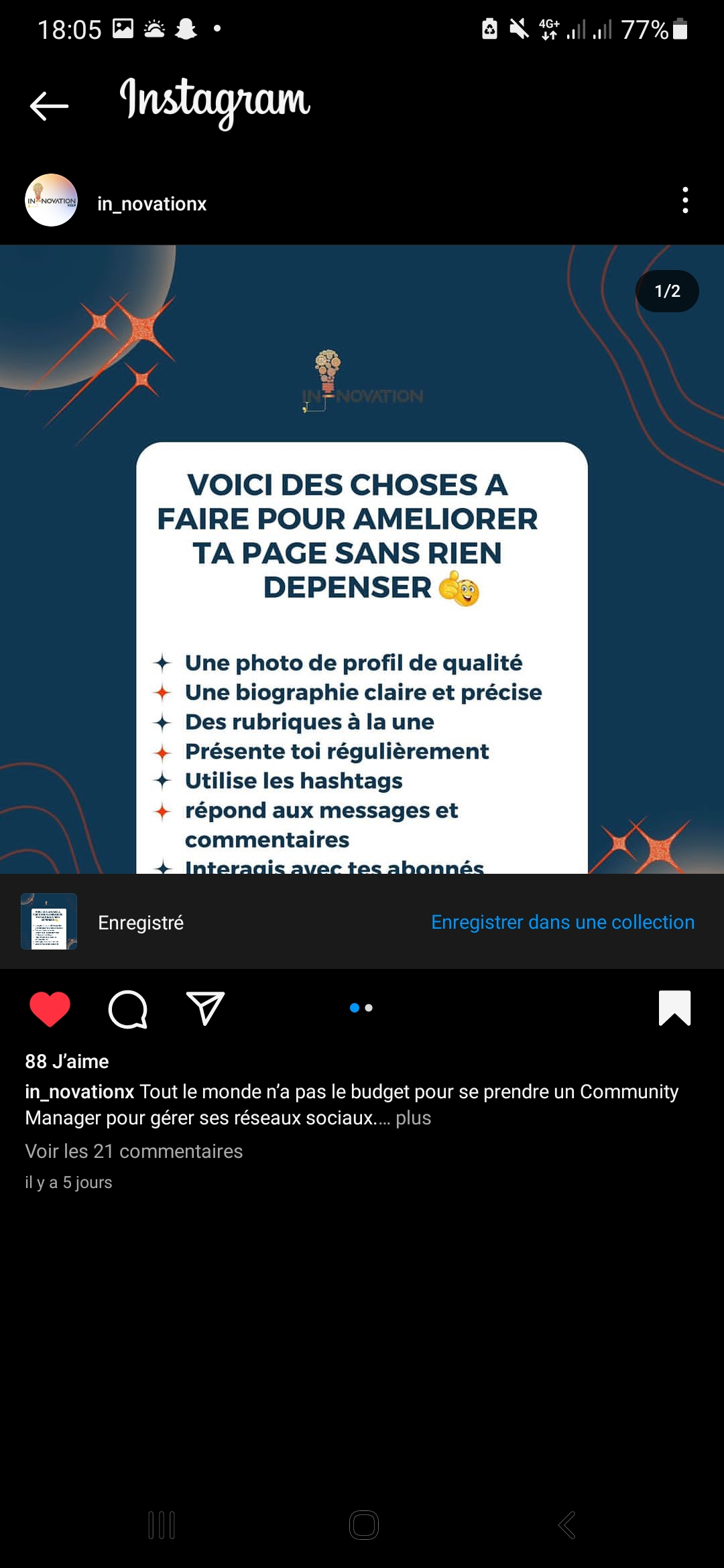Tap the carousel post image
The height and width of the screenshot is (1568, 724).
362,560
